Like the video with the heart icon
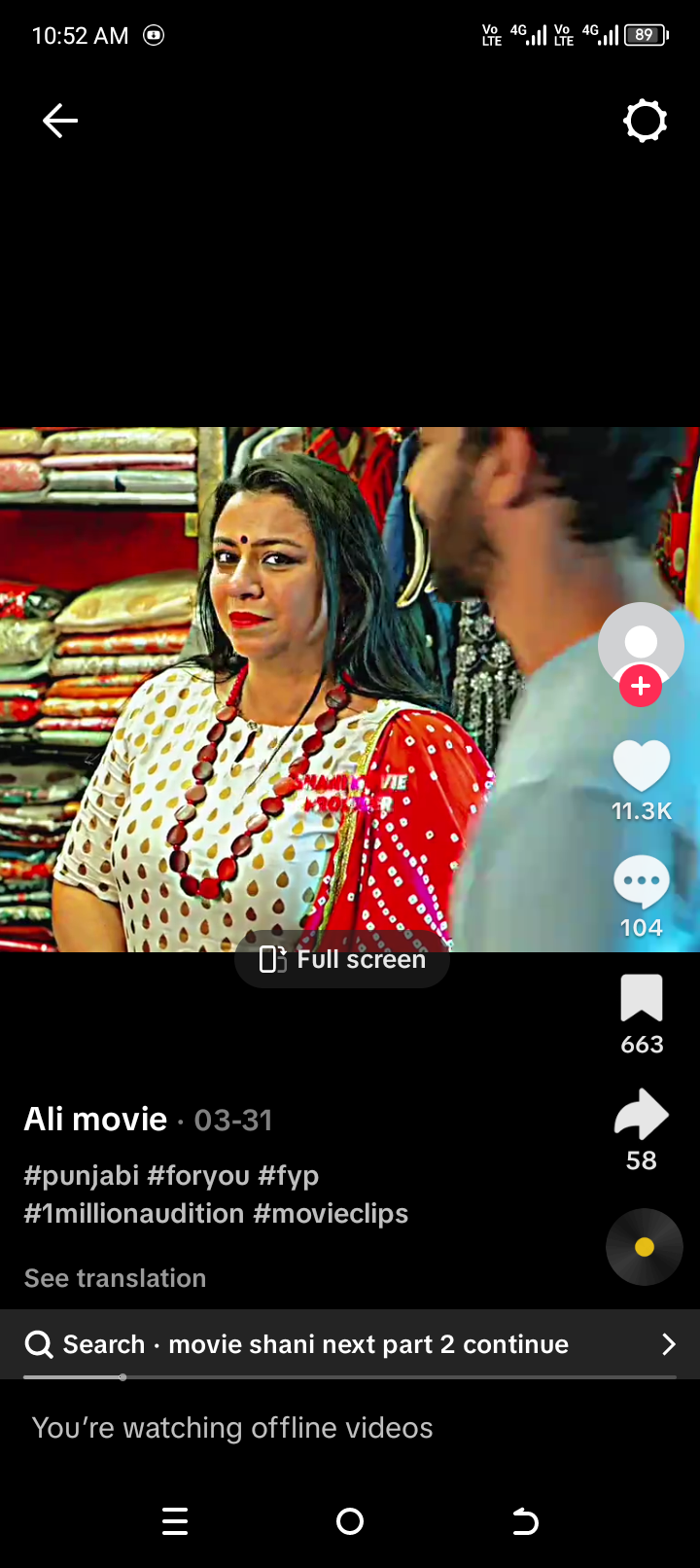700x1568 pixels. 642,766
